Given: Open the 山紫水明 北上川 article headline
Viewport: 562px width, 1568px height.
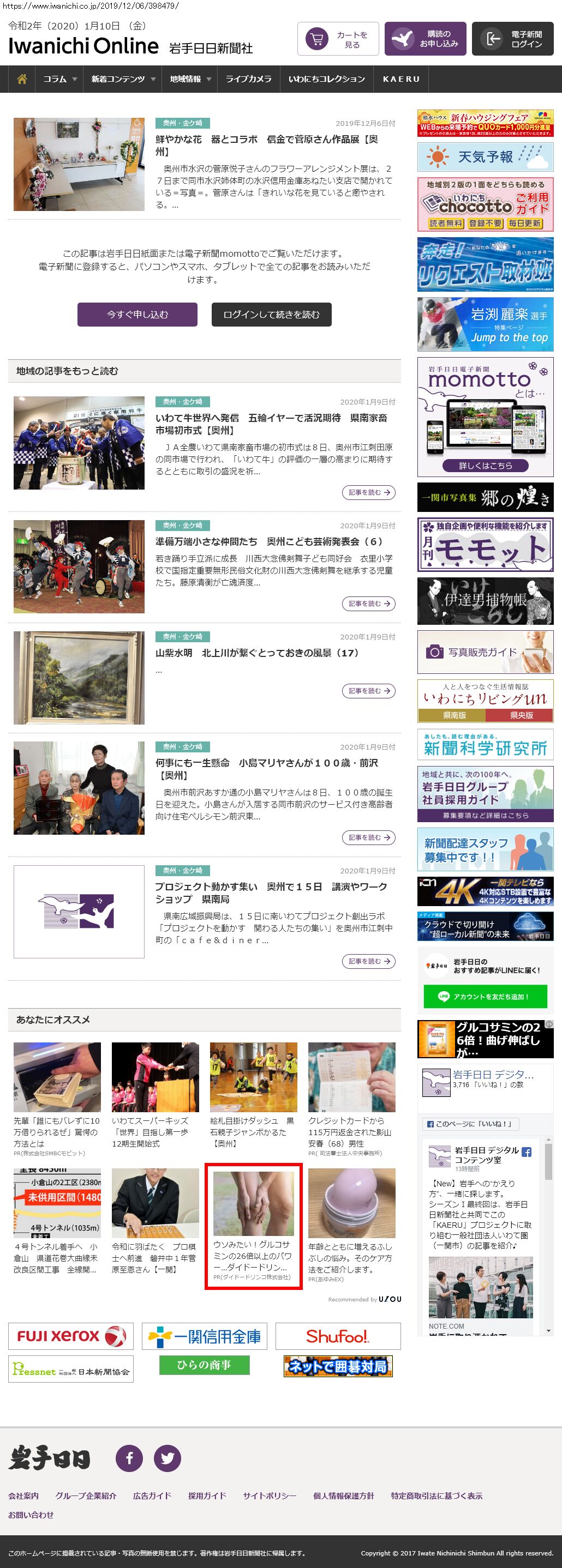Looking at the screenshot, I should click(257, 653).
